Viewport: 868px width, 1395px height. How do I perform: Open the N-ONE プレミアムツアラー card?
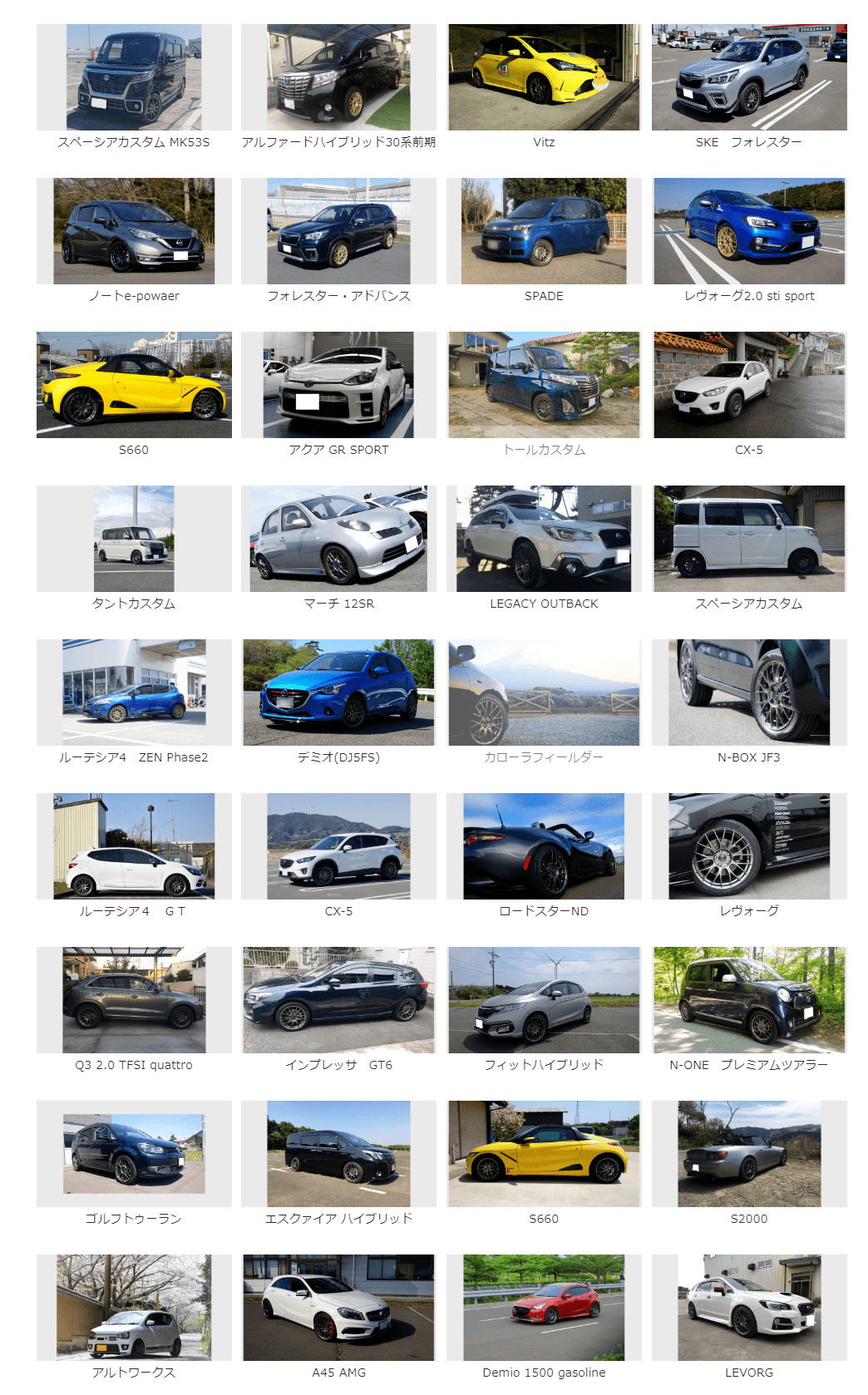[749, 1000]
